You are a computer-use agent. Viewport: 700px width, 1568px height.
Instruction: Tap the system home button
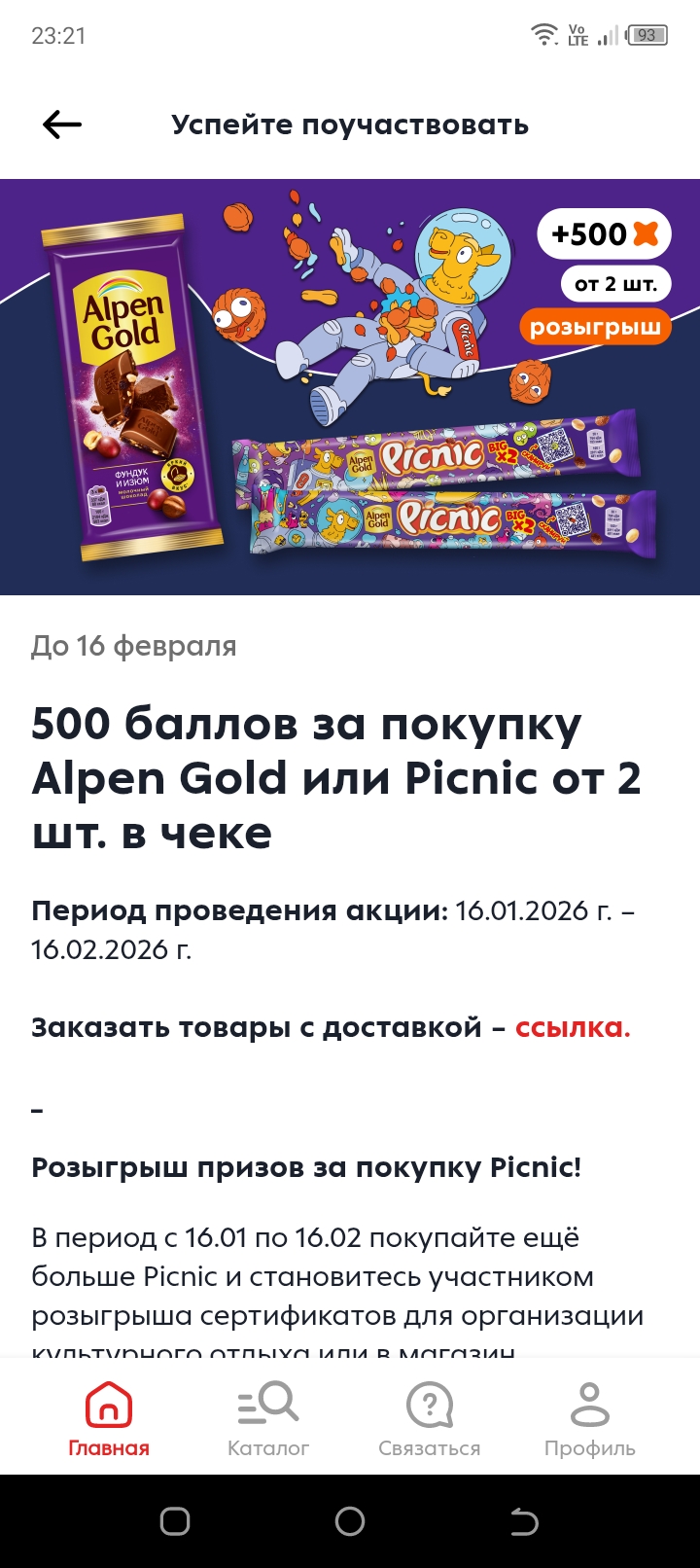(349, 1521)
